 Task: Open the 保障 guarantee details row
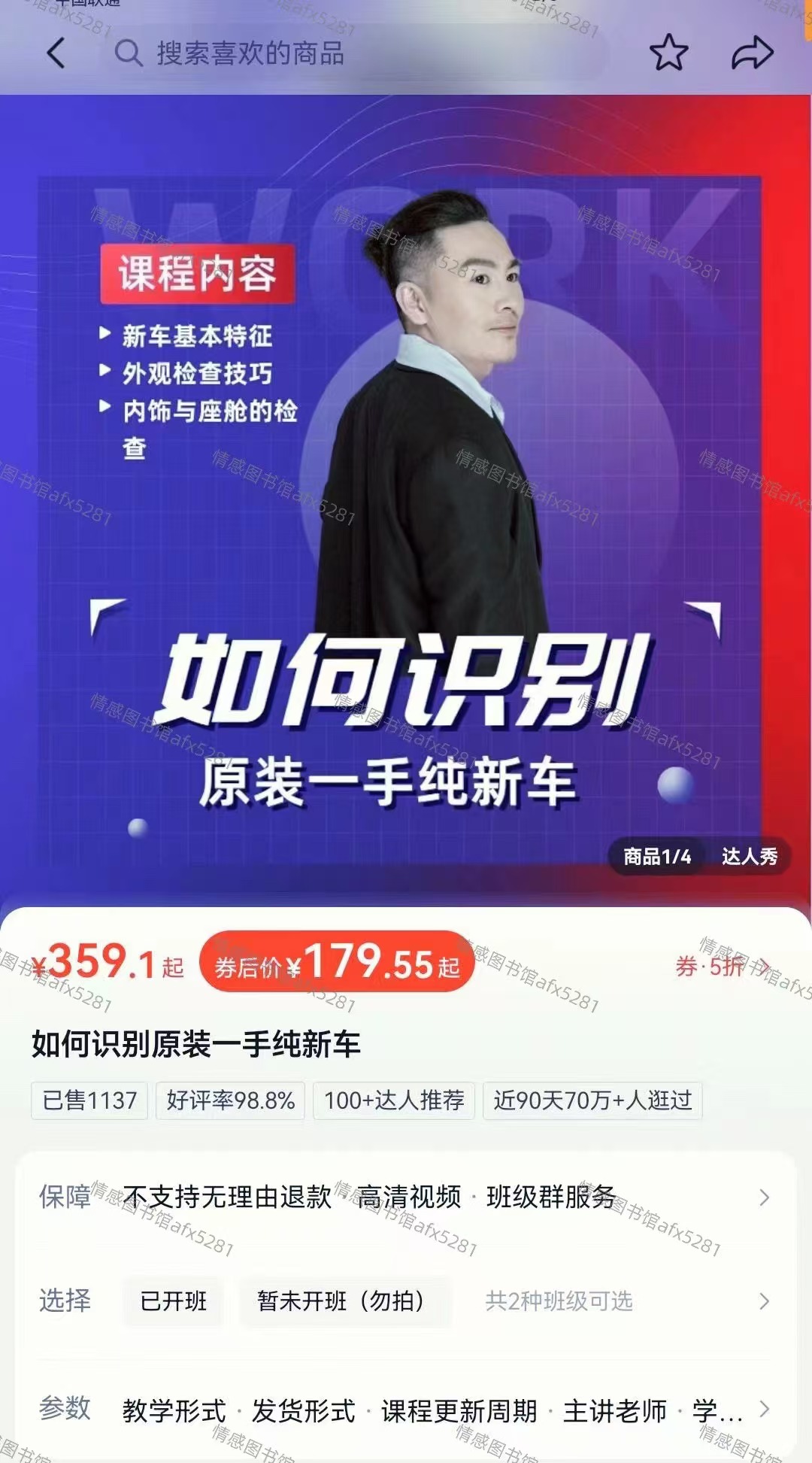(406, 1197)
